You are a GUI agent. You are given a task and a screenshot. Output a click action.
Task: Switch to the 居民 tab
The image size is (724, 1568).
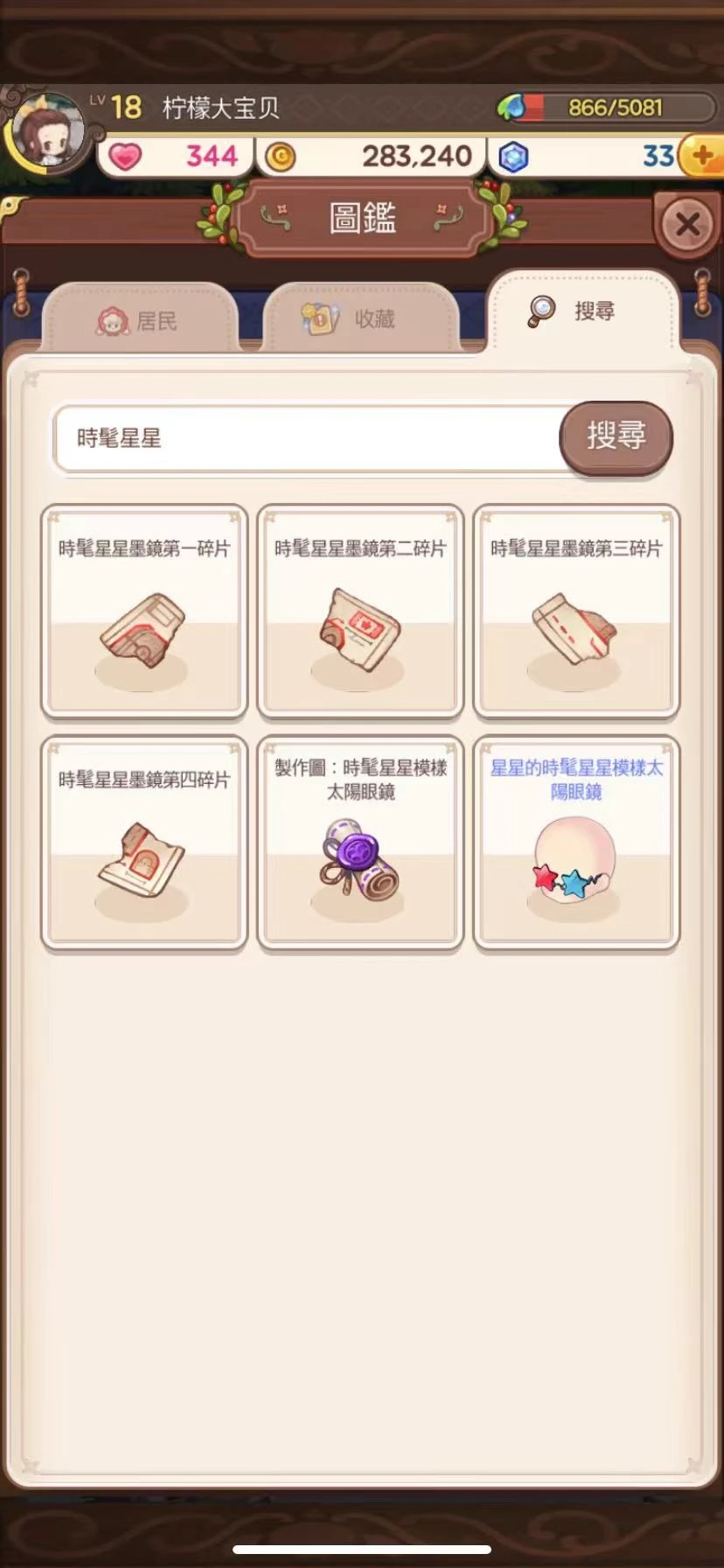click(140, 320)
